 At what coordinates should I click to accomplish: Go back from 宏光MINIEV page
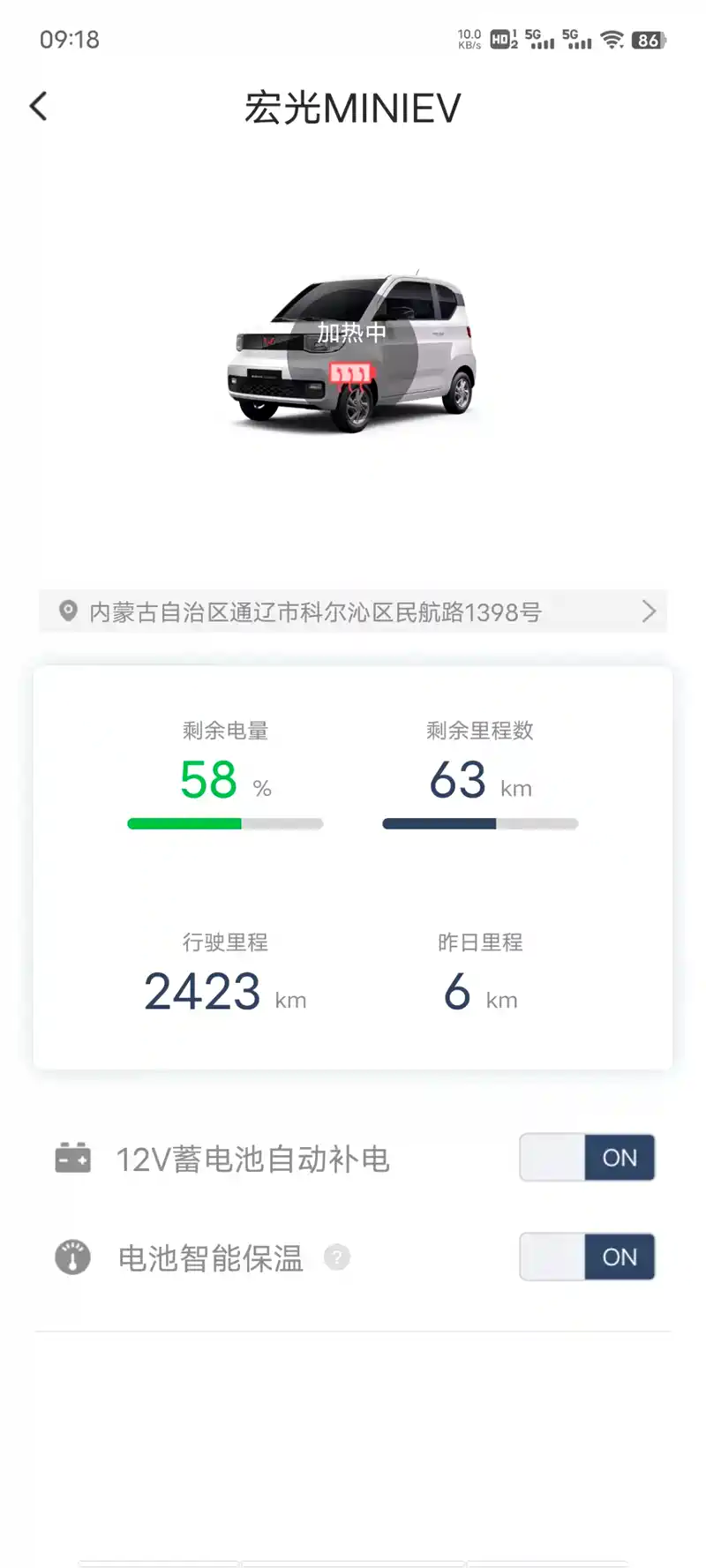(x=39, y=107)
